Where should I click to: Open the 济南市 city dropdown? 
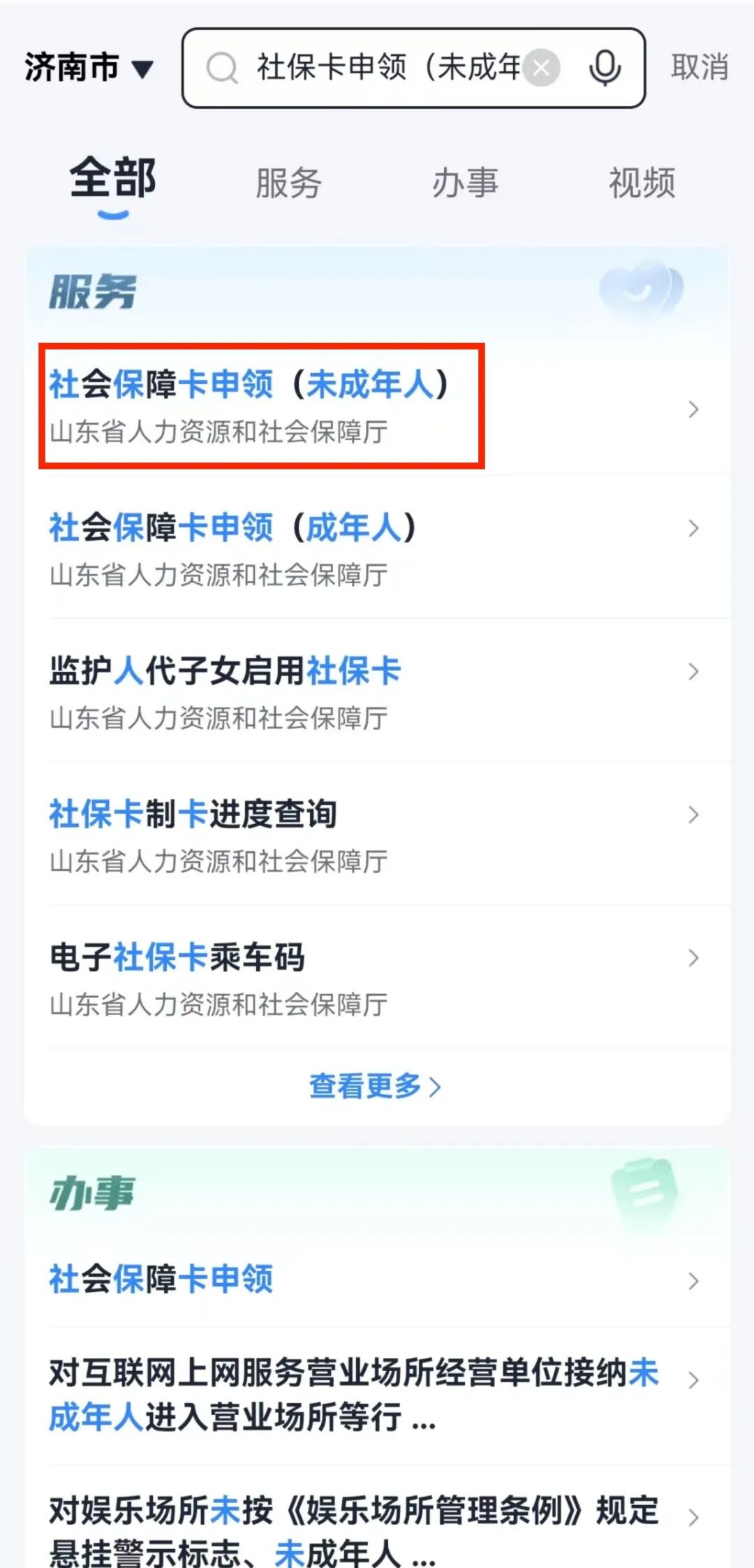pyautogui.click(x=89, y=68)
